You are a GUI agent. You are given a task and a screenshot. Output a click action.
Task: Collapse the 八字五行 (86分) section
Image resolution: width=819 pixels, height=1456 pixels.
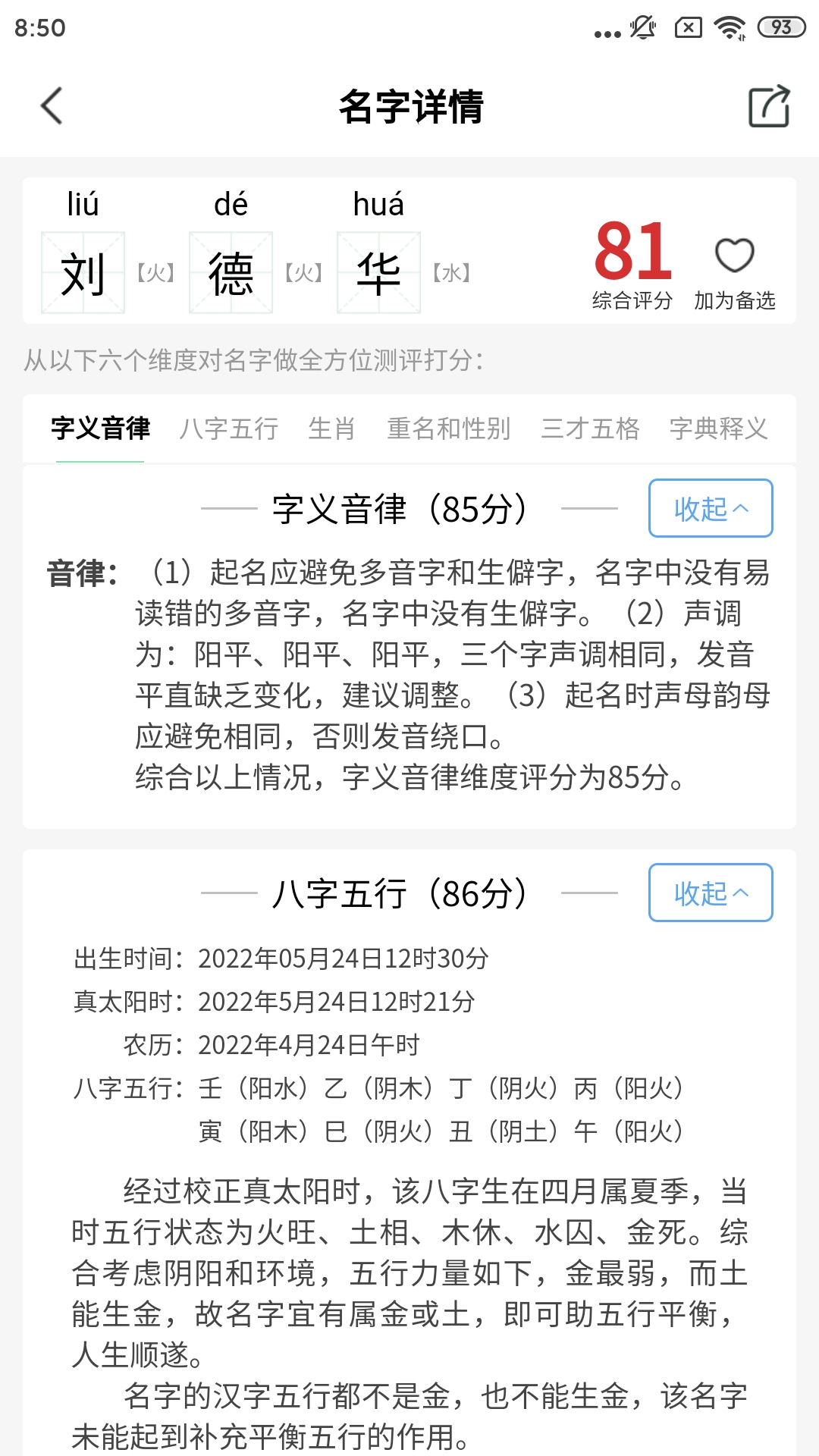click(x=711, y=893)
